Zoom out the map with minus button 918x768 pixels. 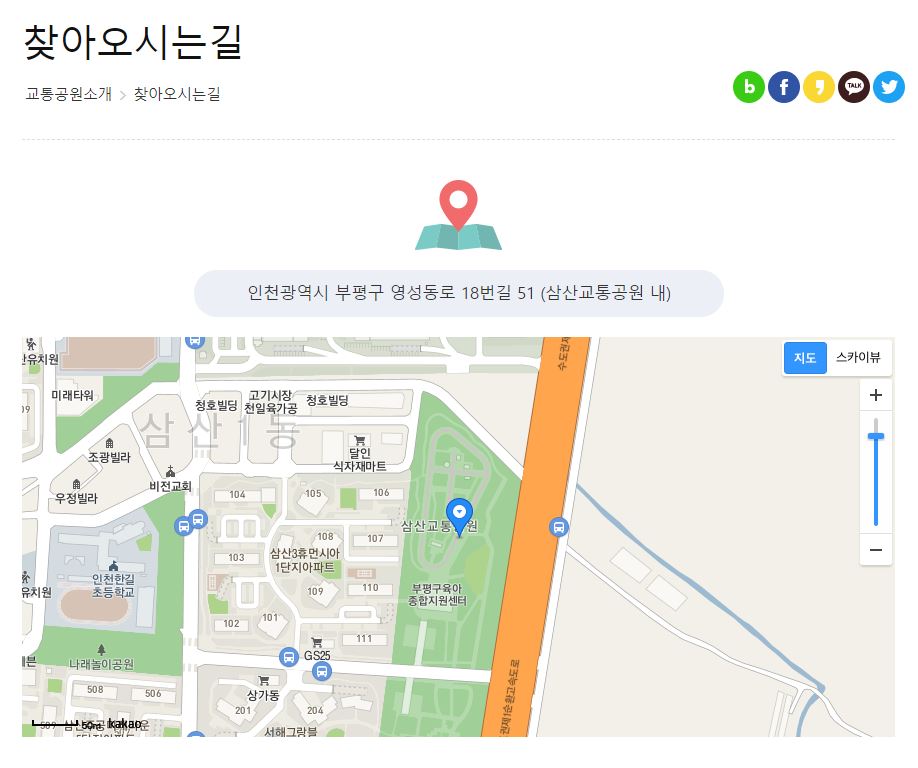click(876, 549)
